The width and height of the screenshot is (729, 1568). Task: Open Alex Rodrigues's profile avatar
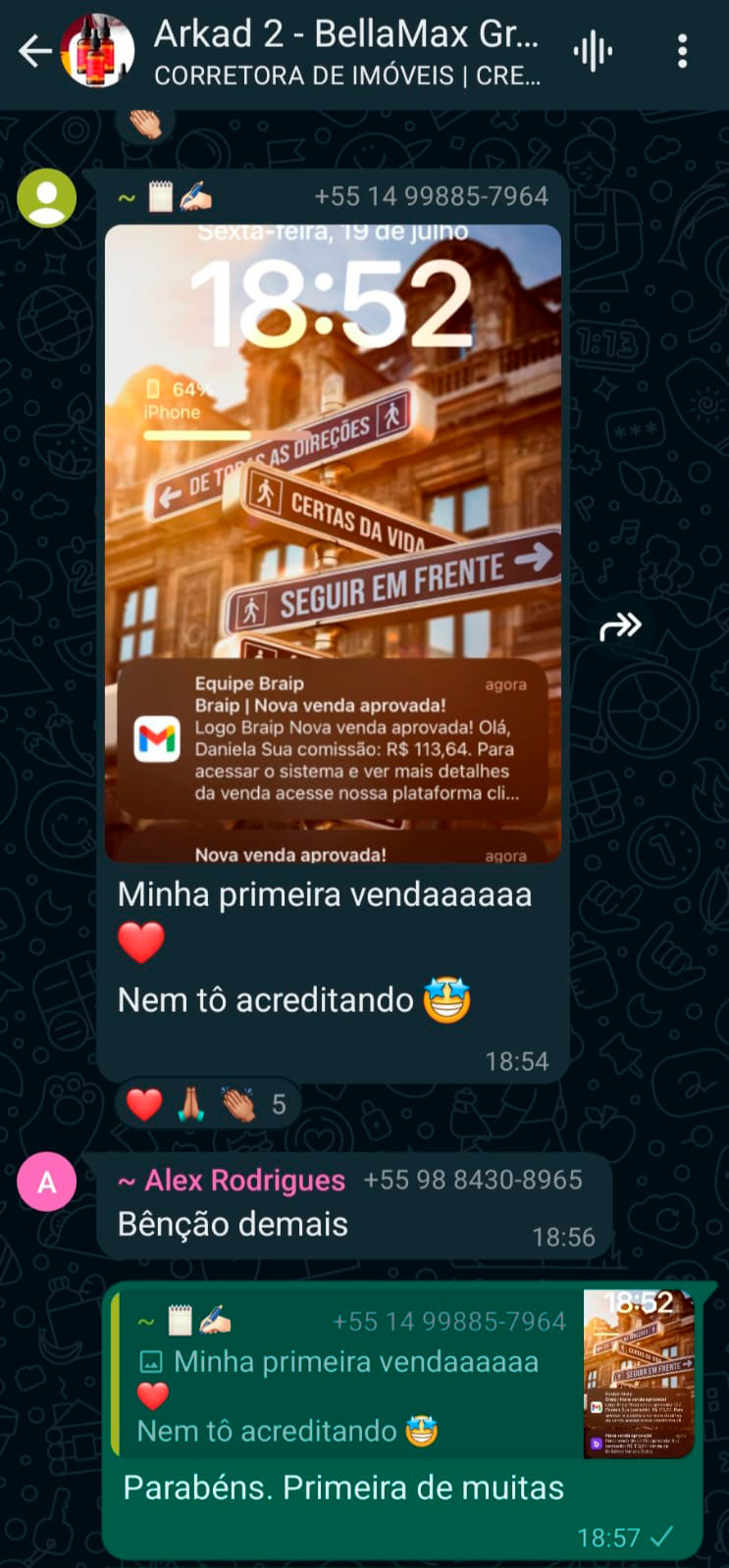coord(46,1184)
